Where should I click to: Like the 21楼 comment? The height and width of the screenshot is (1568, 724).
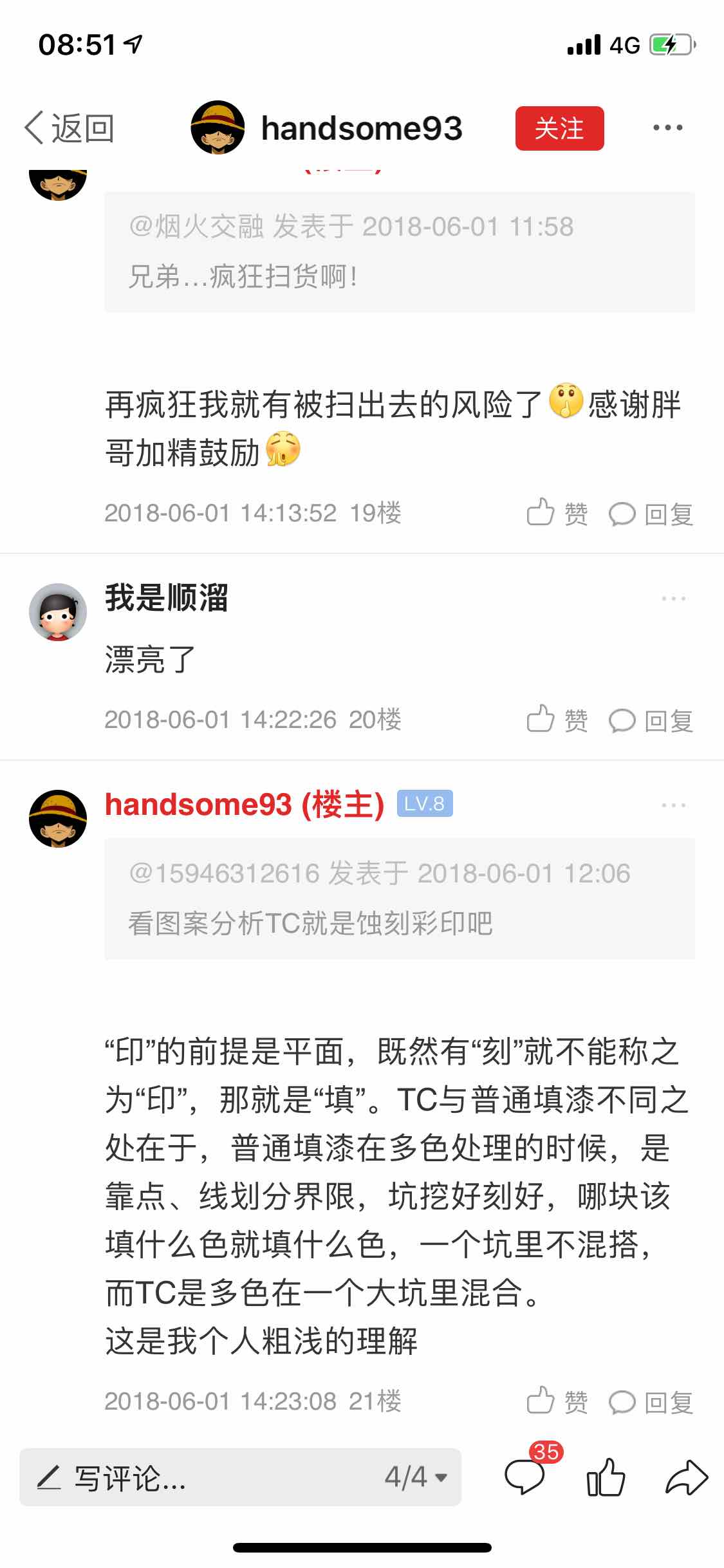point(557,1401)
